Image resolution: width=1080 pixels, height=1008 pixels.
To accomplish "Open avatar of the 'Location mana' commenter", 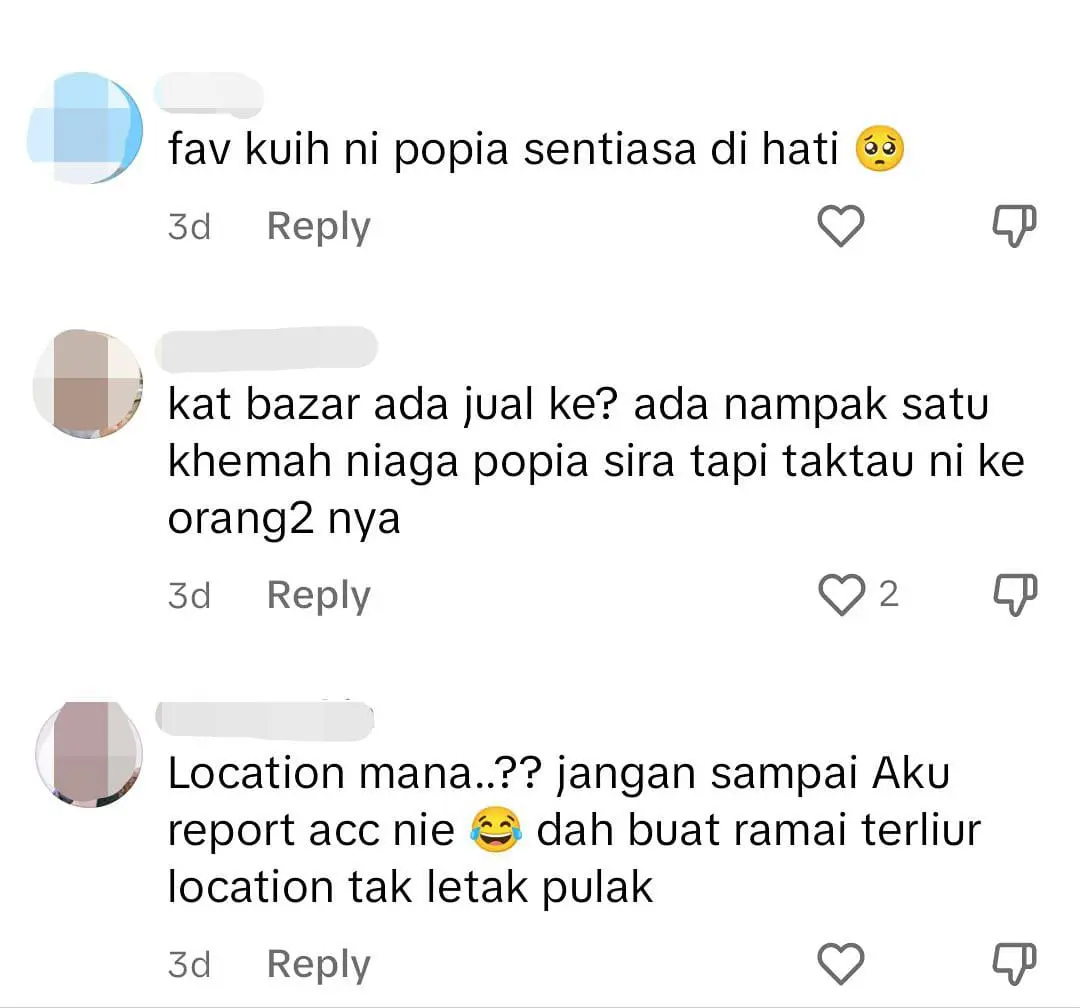I will (86, 752).
